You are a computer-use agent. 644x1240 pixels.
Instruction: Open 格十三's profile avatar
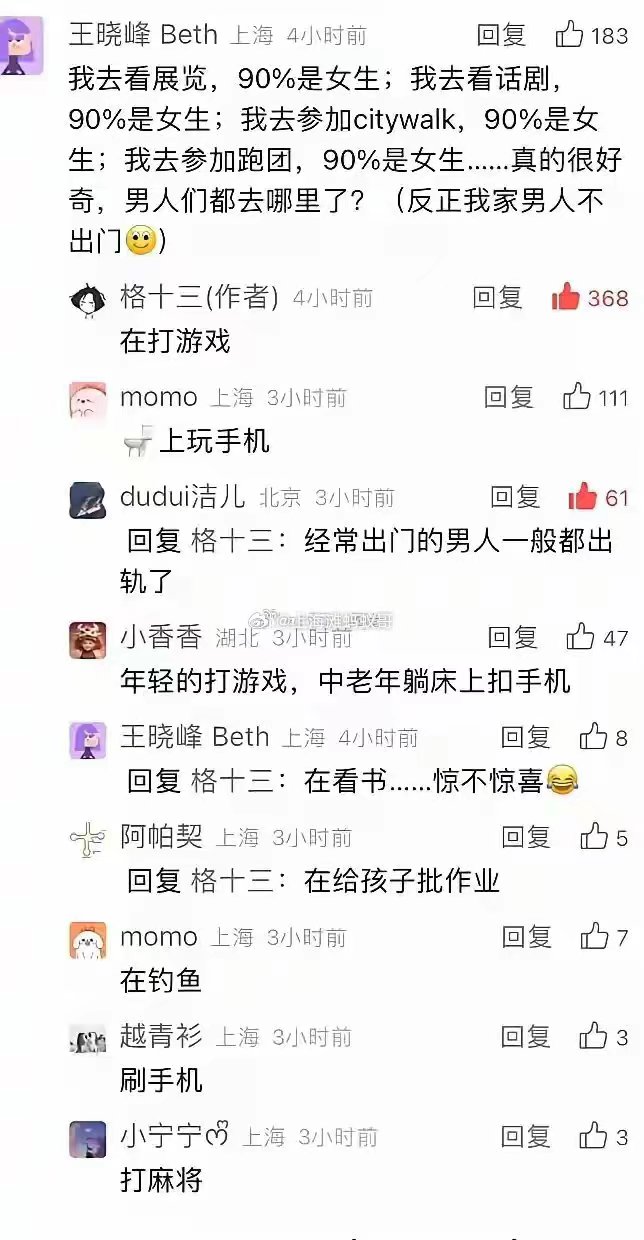pos(88,298)
